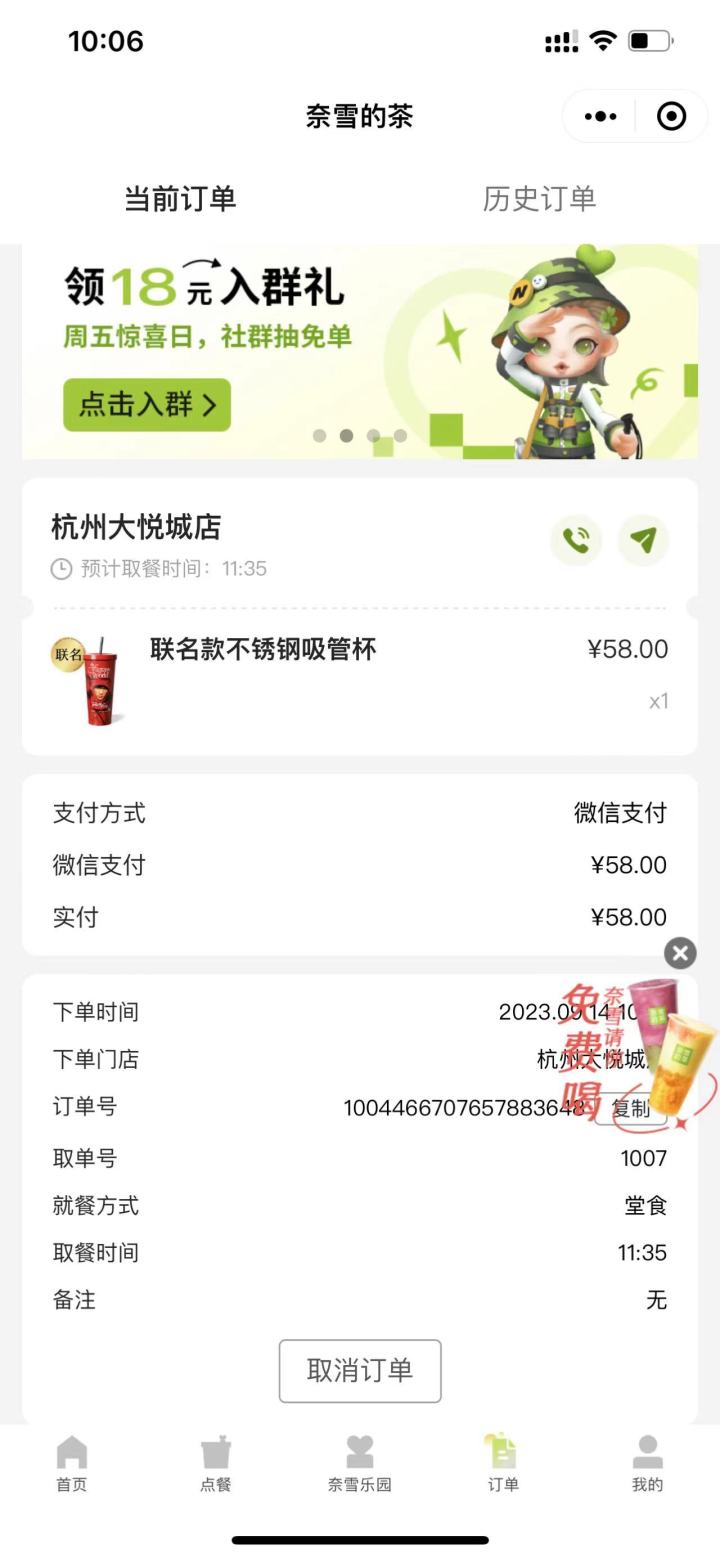720x1558 pixels.
Task: Tap 取消订单 to cancel this order
Action: click(360, 1371)
